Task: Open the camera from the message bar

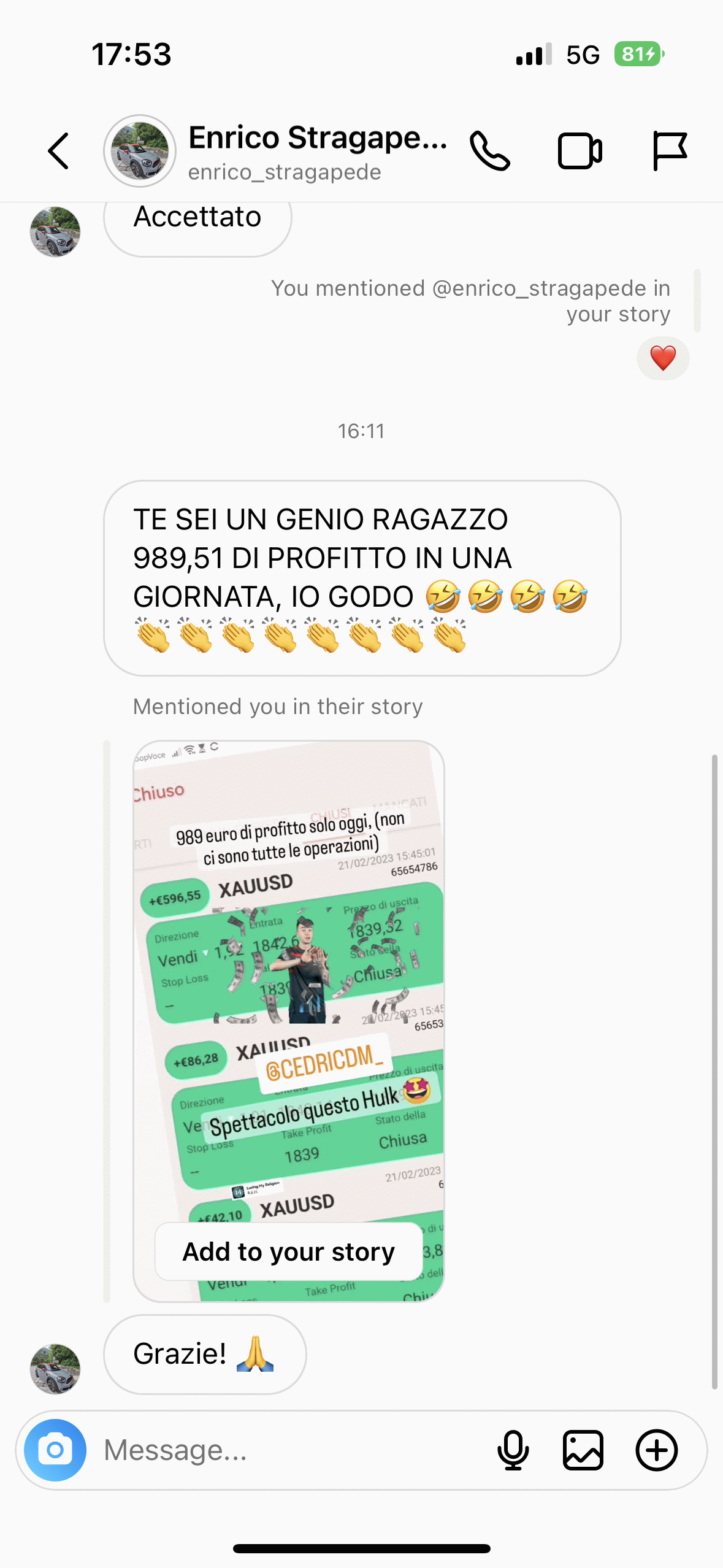Action: click(x=55, y=1450)
